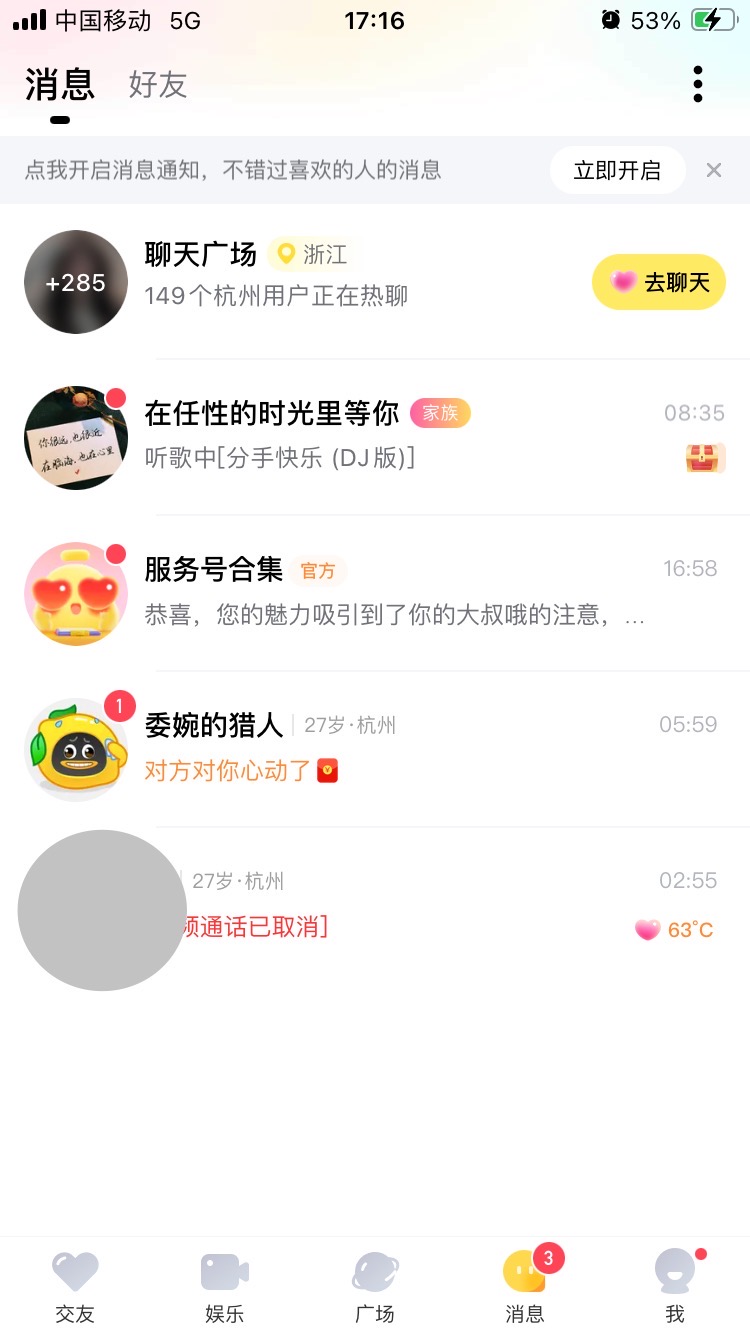Dismiss the notification reminder banner
The image size is (750, 1334).
[x=714, y=170]
